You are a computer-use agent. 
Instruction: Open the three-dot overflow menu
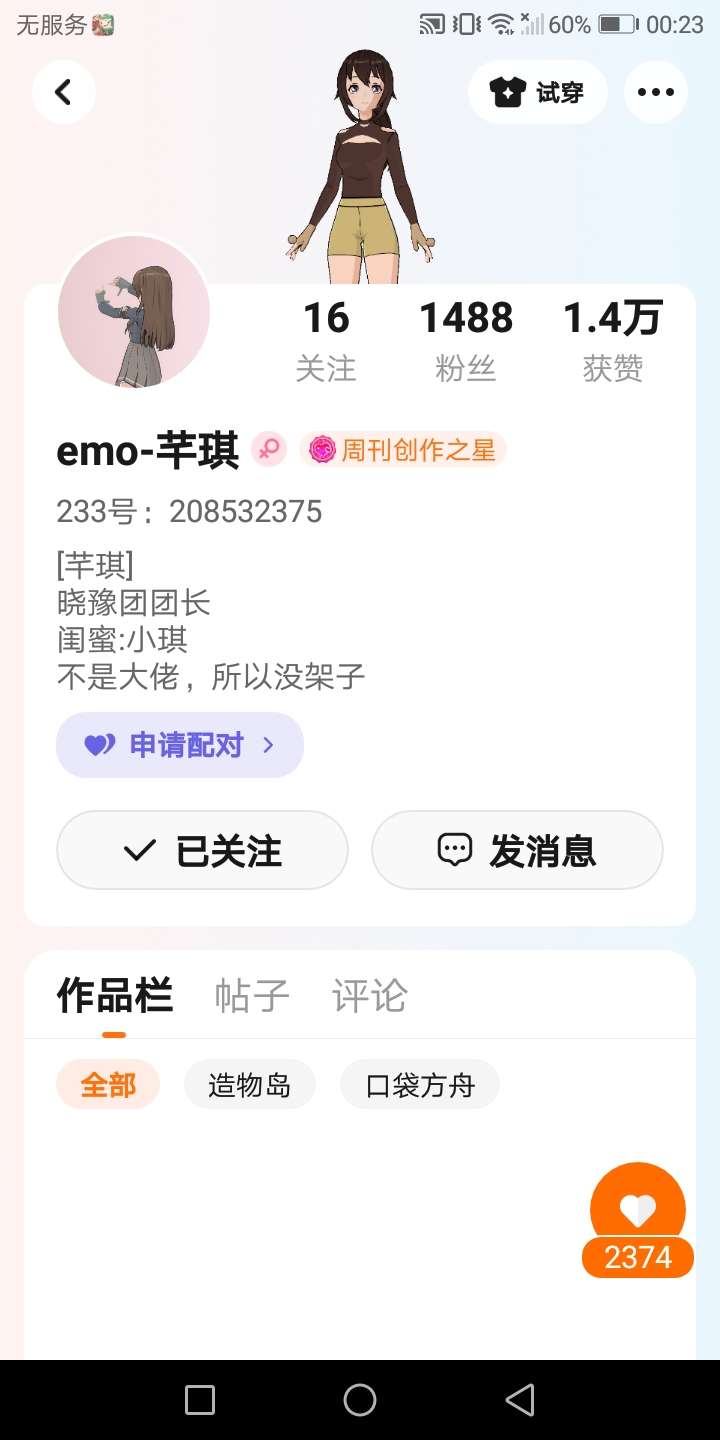pos(656,93)
